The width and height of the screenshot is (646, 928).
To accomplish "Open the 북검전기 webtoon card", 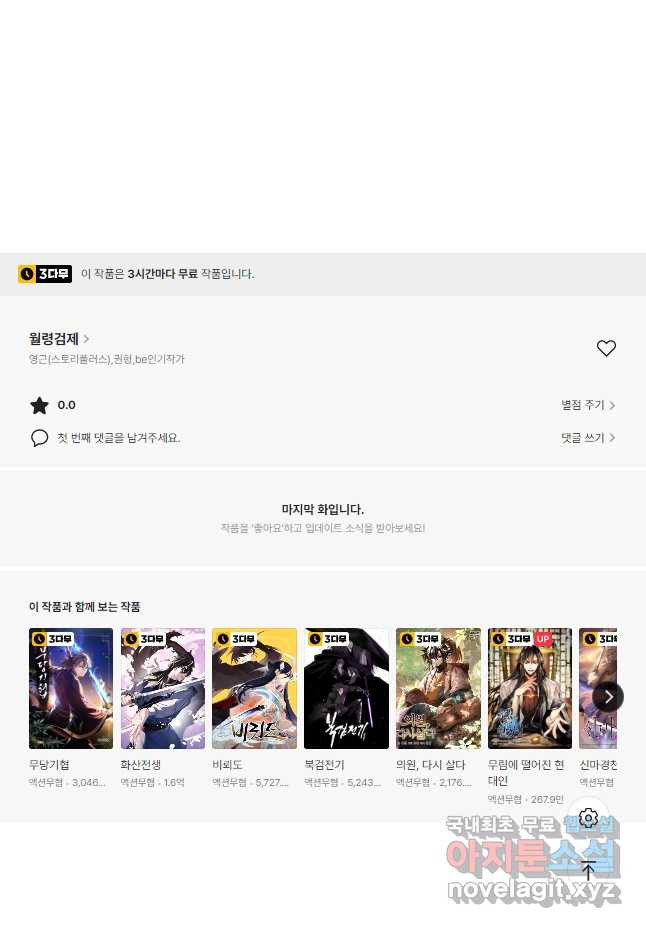I will (x=346, y=688).
